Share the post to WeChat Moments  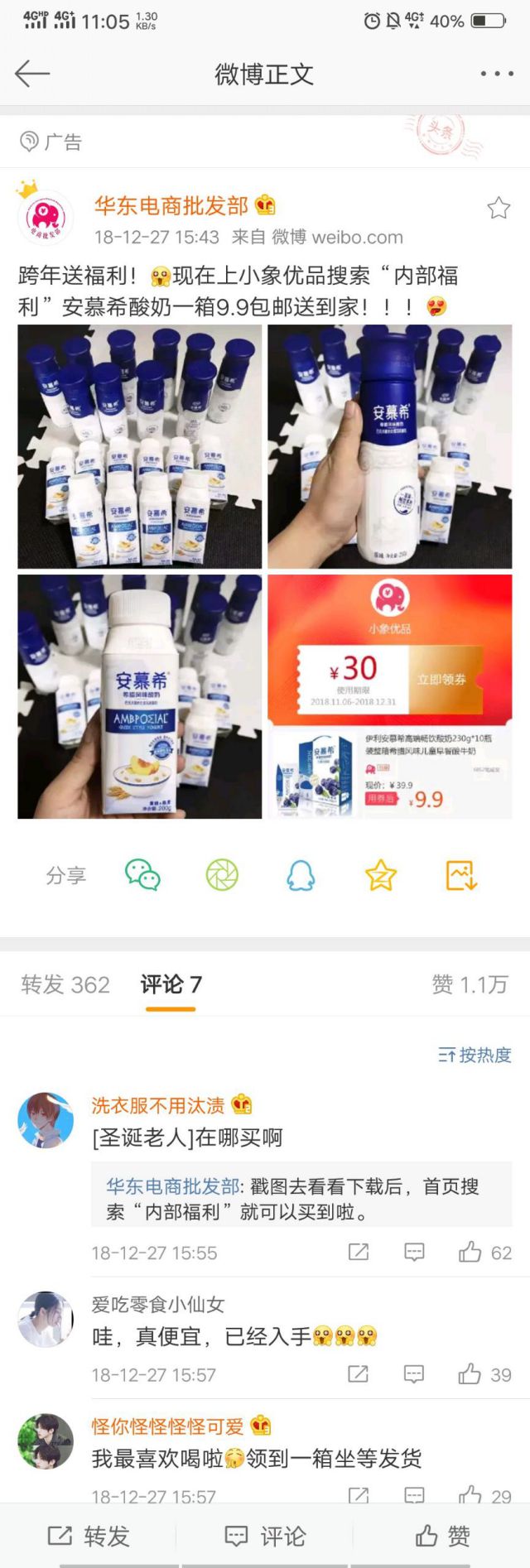(222, 875)
